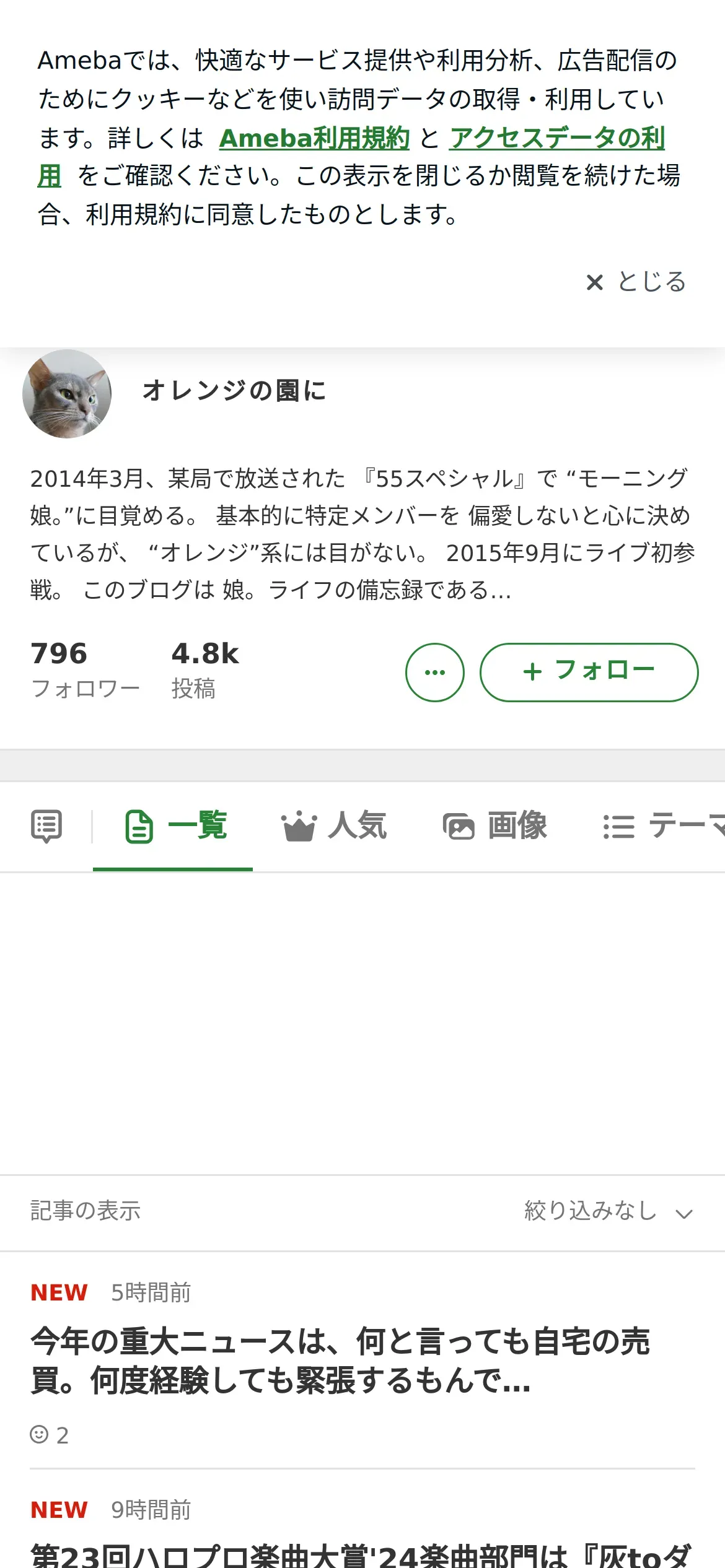Switch to the 画像 tab
Screen dimensions: 725x1568
tap(495, 826)
